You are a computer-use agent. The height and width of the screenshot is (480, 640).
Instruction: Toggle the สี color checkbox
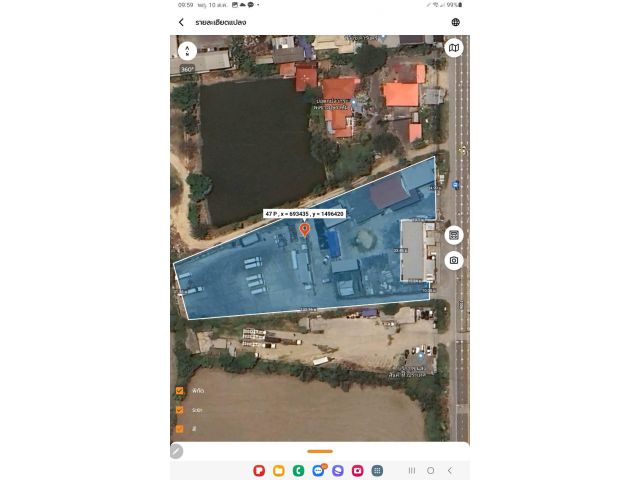click(180, 429)
